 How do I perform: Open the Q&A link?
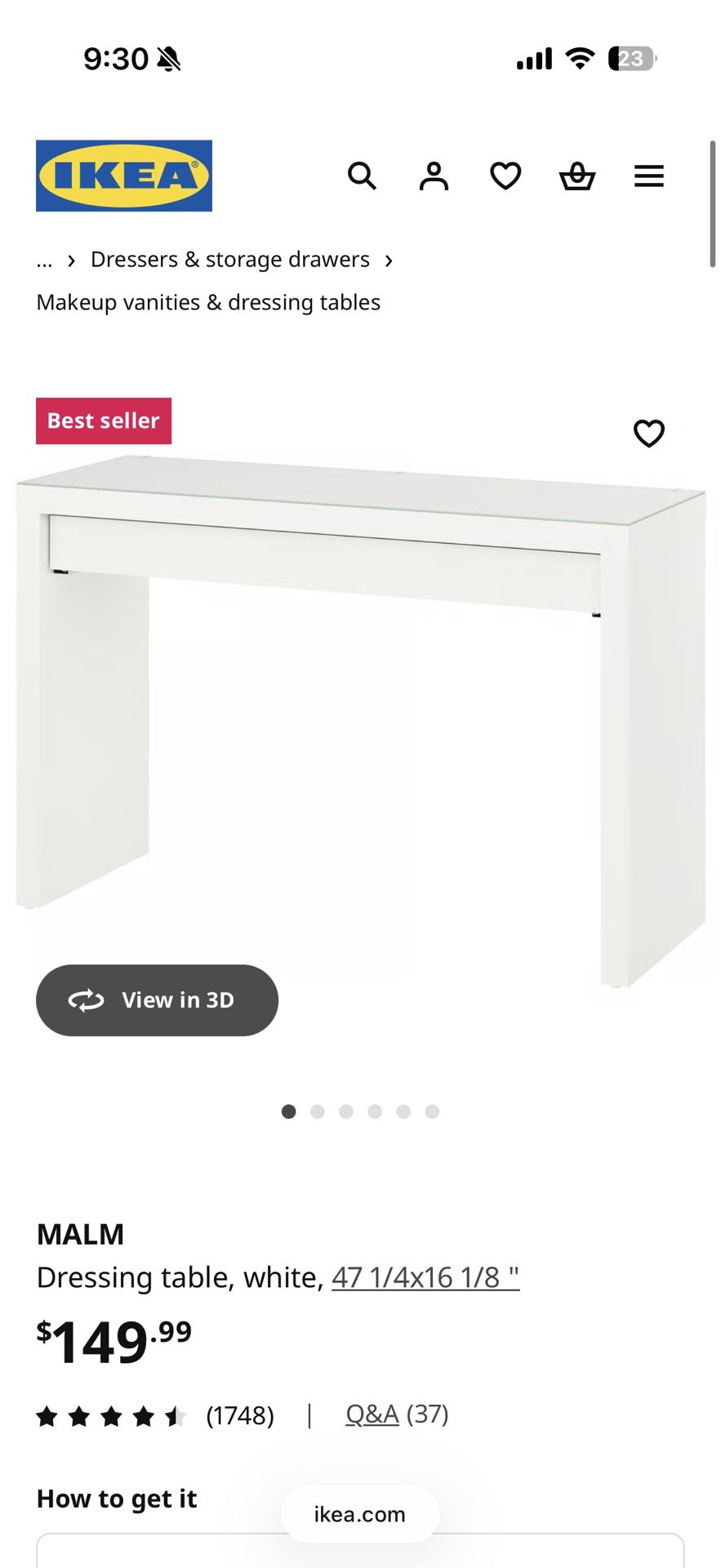(x=372, y=1415)
